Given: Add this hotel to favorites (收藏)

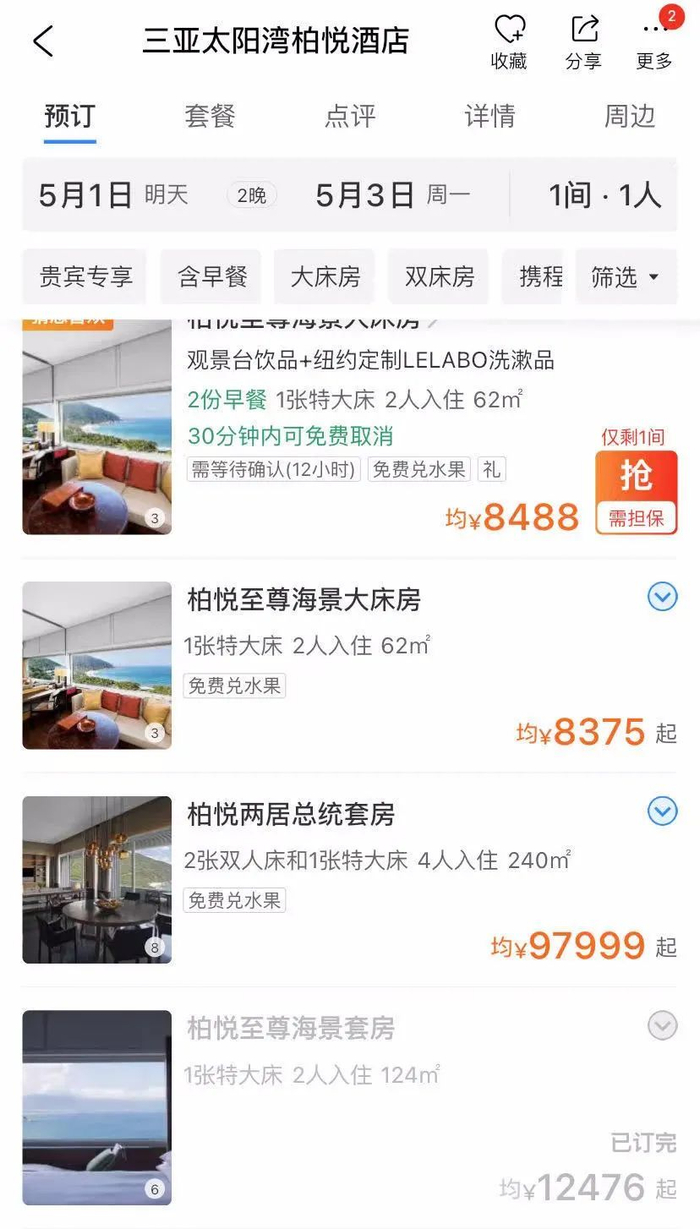Looking at the screenshot, I should coord(508,42).
